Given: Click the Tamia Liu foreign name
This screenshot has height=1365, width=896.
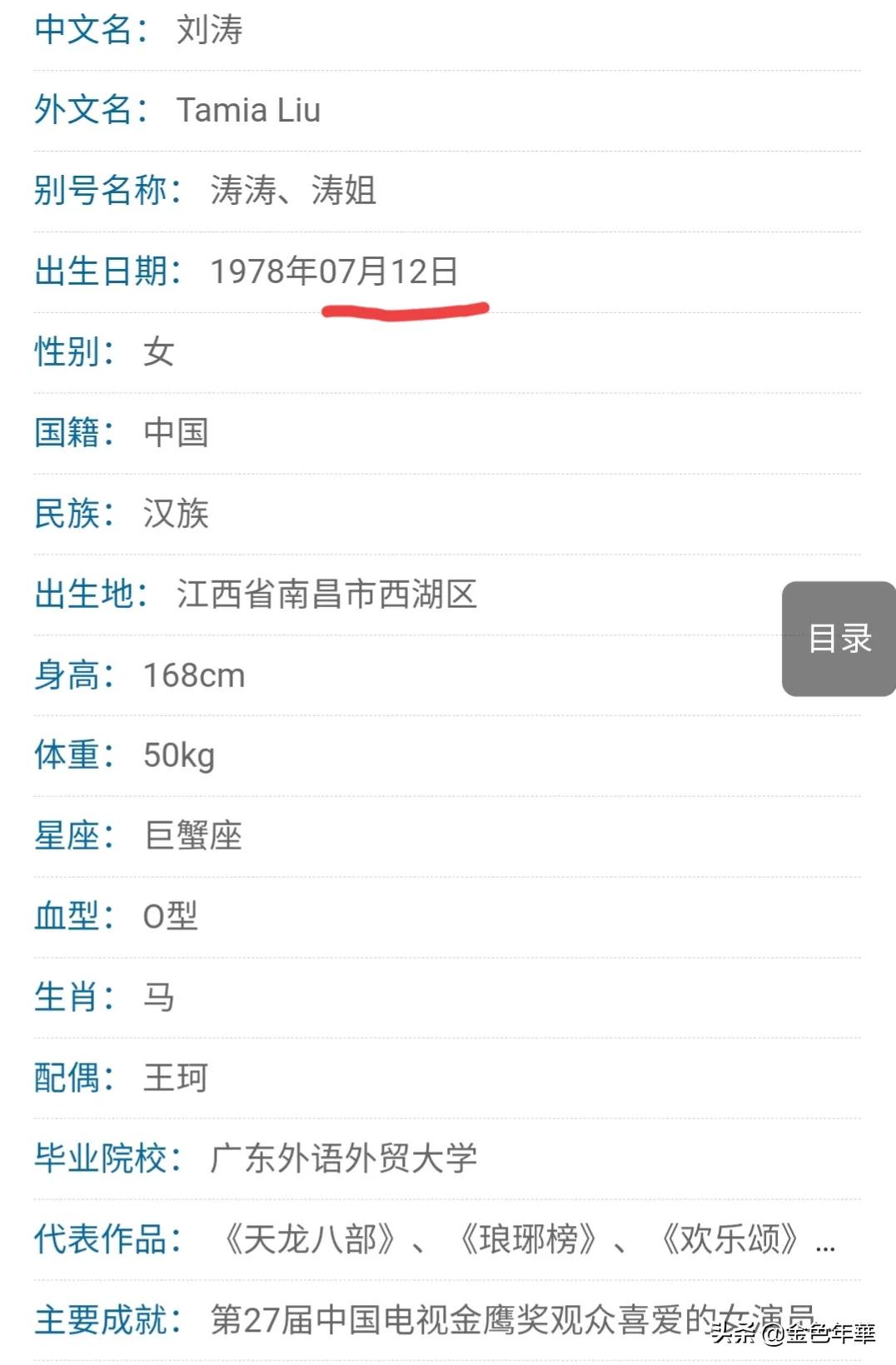Looking at the screenshot, I should pyautogui.click(x=248, y=111).
